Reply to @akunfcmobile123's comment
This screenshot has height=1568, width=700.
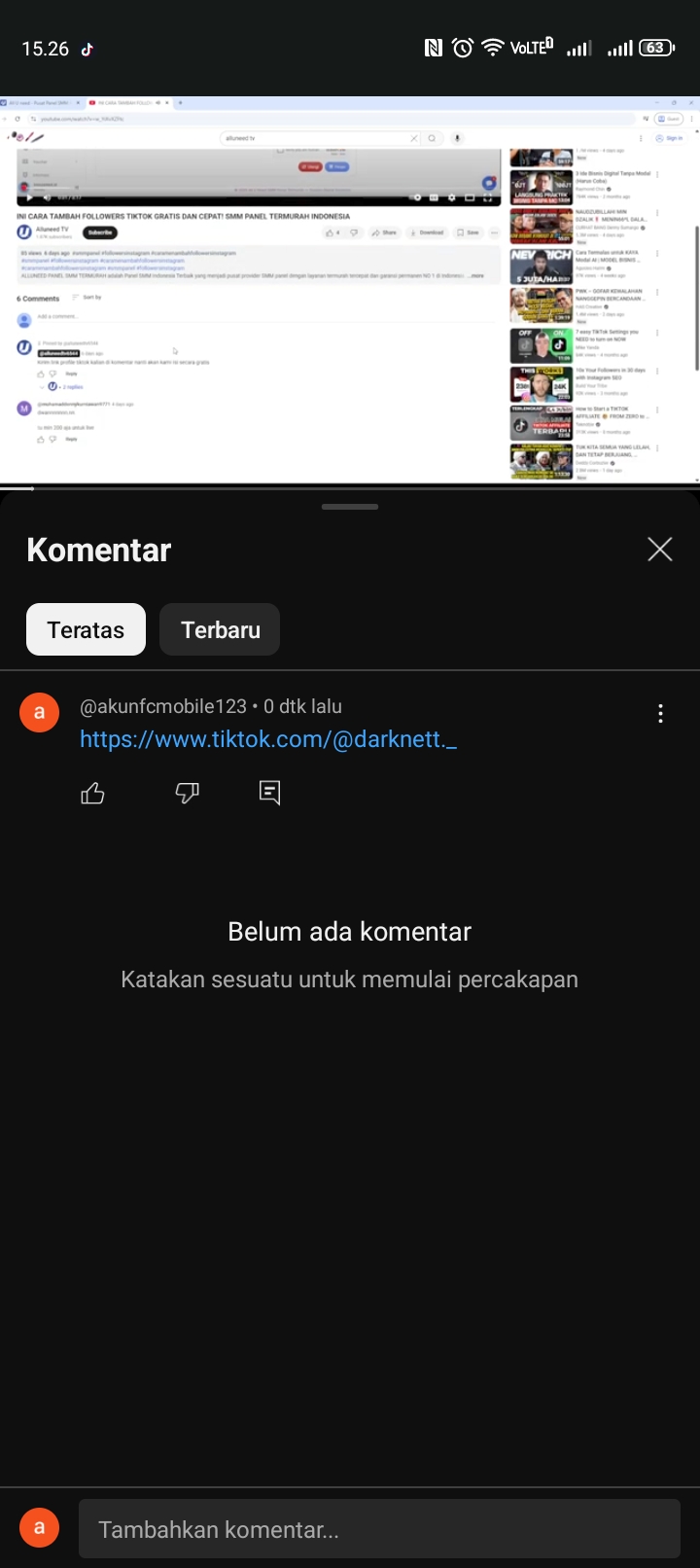coord(270,793)
